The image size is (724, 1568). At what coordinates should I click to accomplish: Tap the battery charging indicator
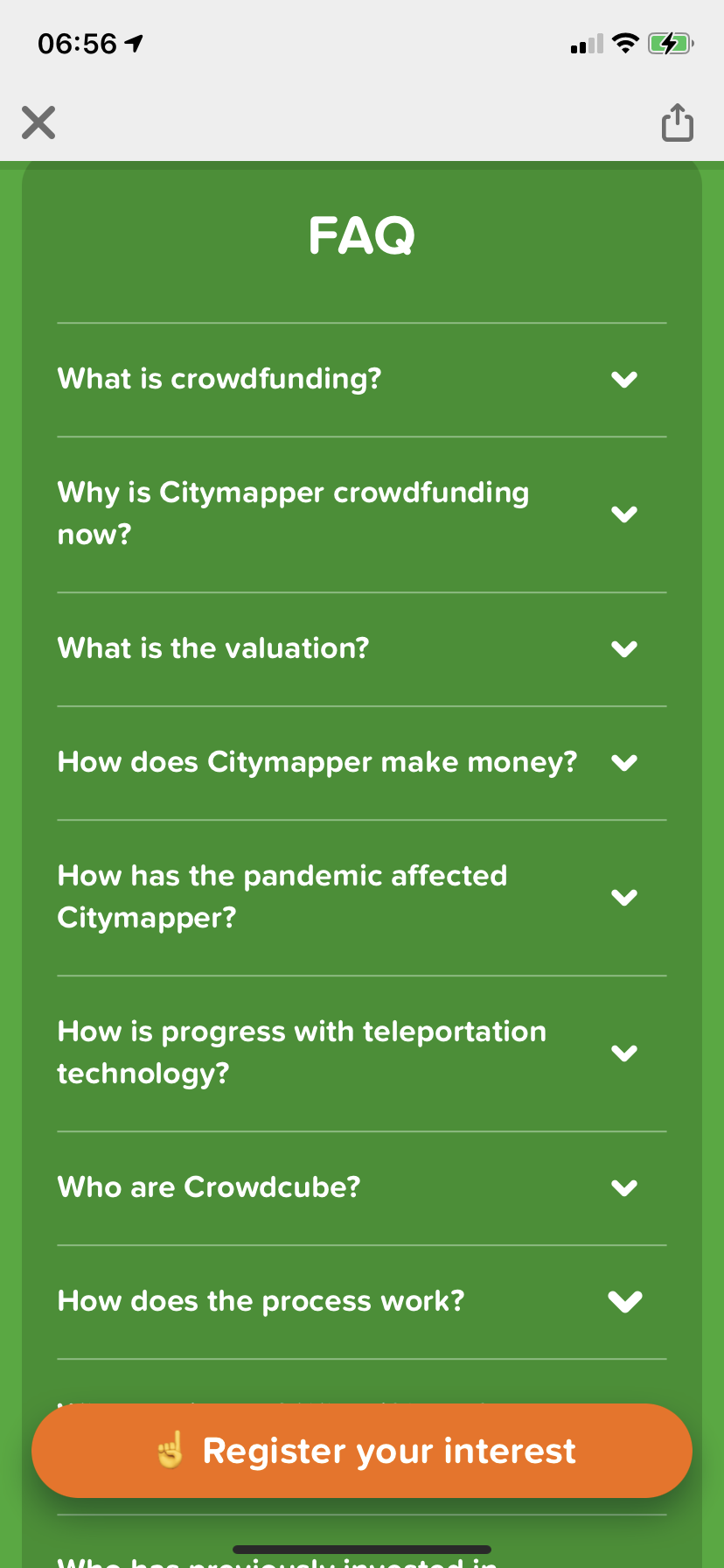click(669, 43)
